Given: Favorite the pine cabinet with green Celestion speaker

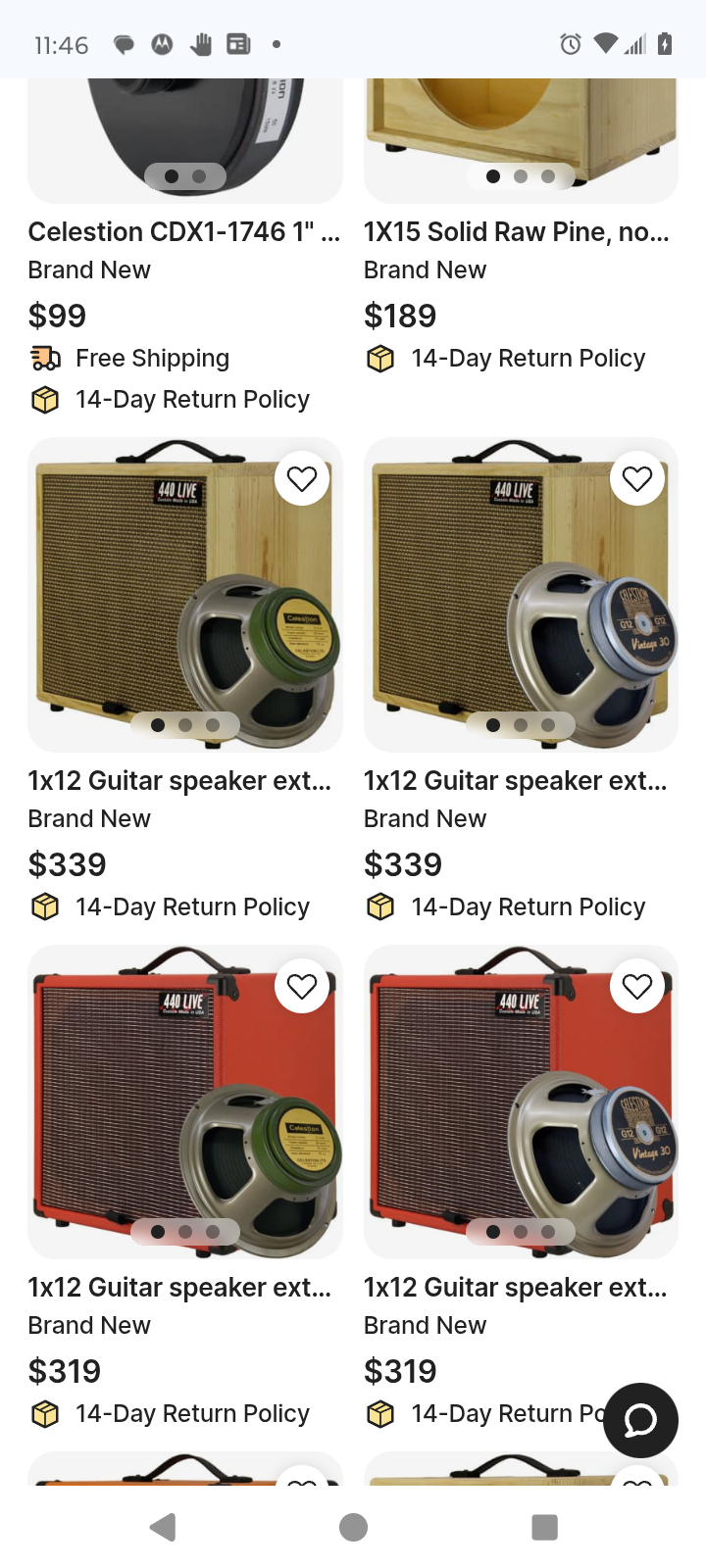Looking at the screenshot, I should 302,479.
